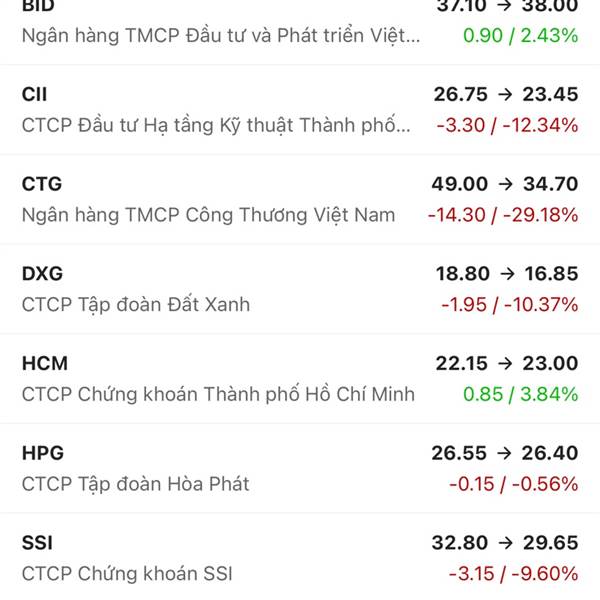Tap the HPG Hòa Phát row
The width and height of the screenshot is (600, 600).
point(300,469)
